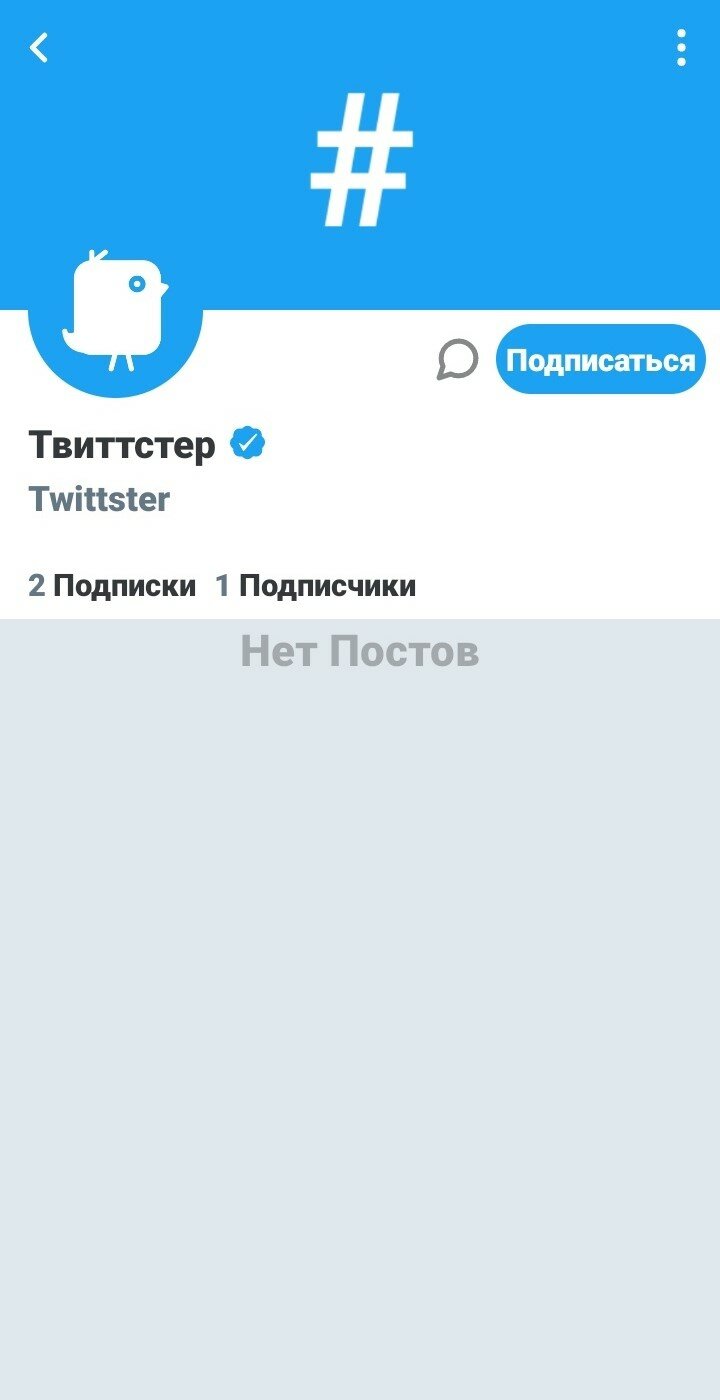Open the 2 Подписки following list
The width and height of the screenshot is (720, 1400).
112,586
